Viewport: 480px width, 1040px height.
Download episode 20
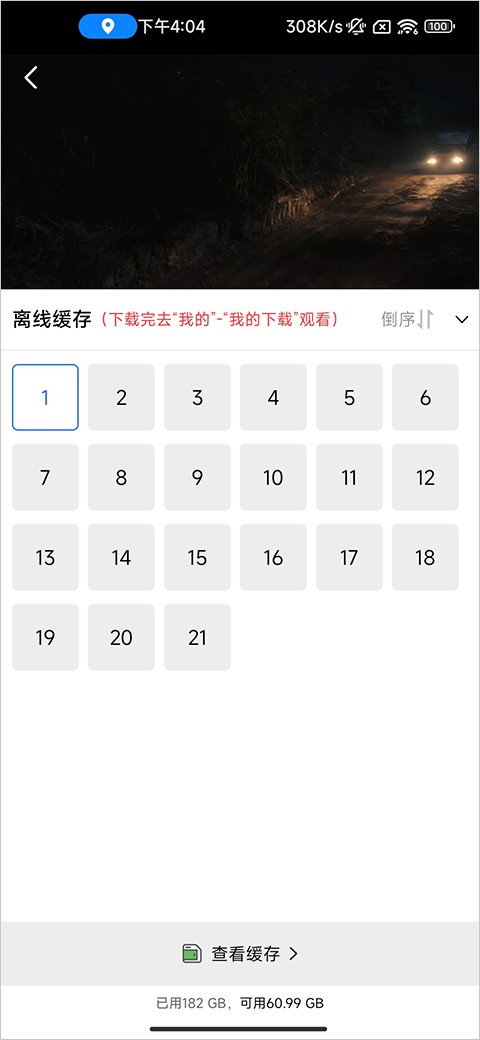(121, 637)
